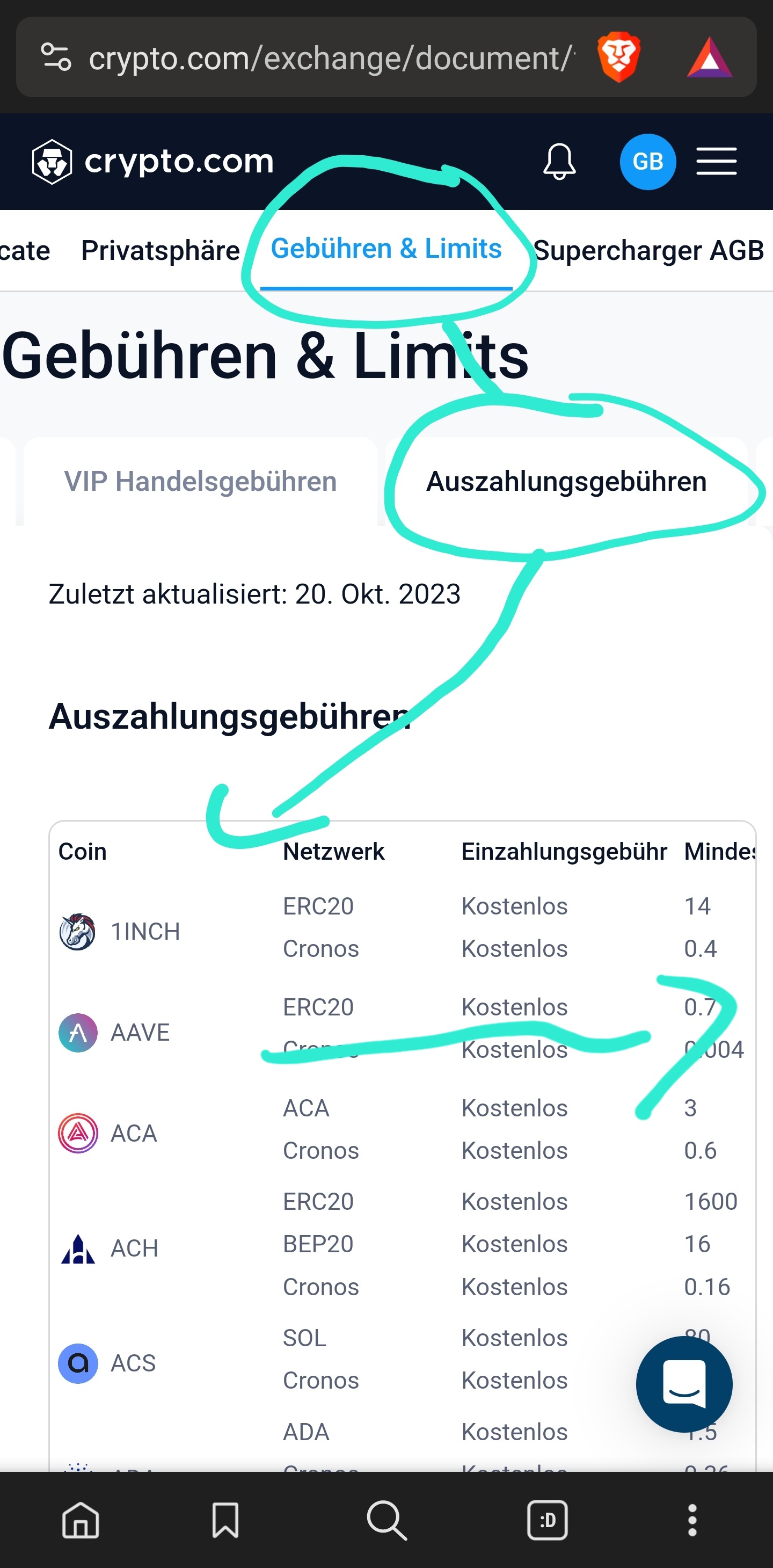
Task: Open the support chat bubble
Action: coord(684,1384)
